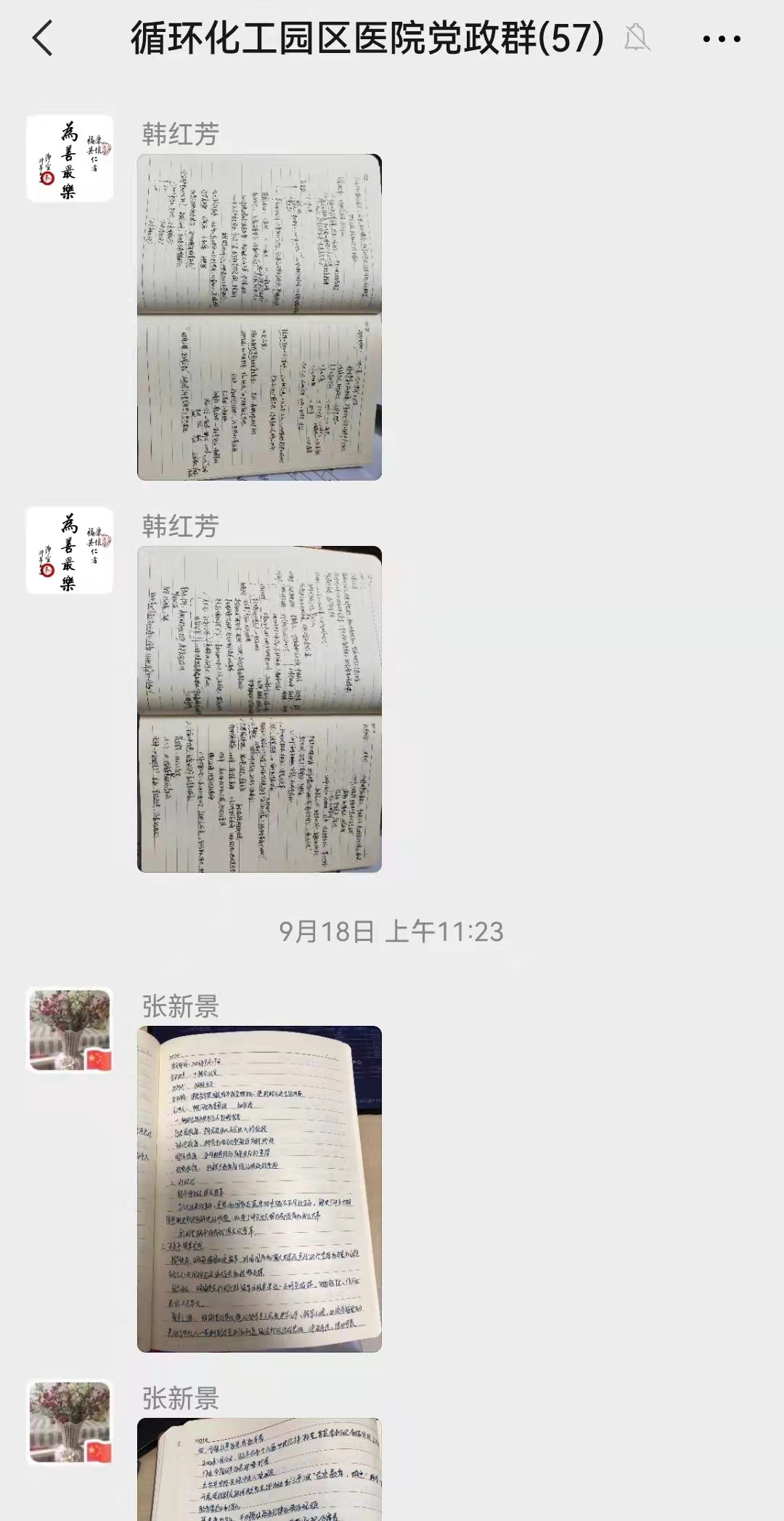Open the three-dot chat info menu

[721, 39]
